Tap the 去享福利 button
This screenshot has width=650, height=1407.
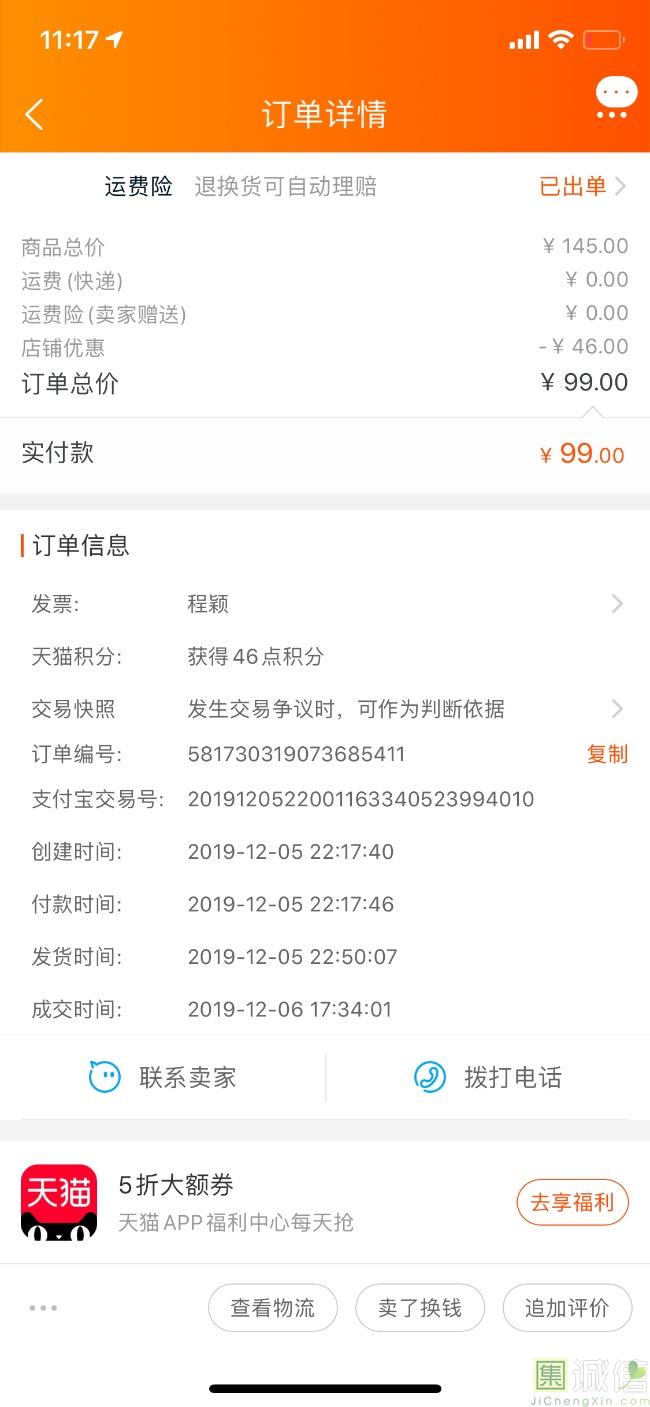pyautogui.click(x=572, y=1202)
